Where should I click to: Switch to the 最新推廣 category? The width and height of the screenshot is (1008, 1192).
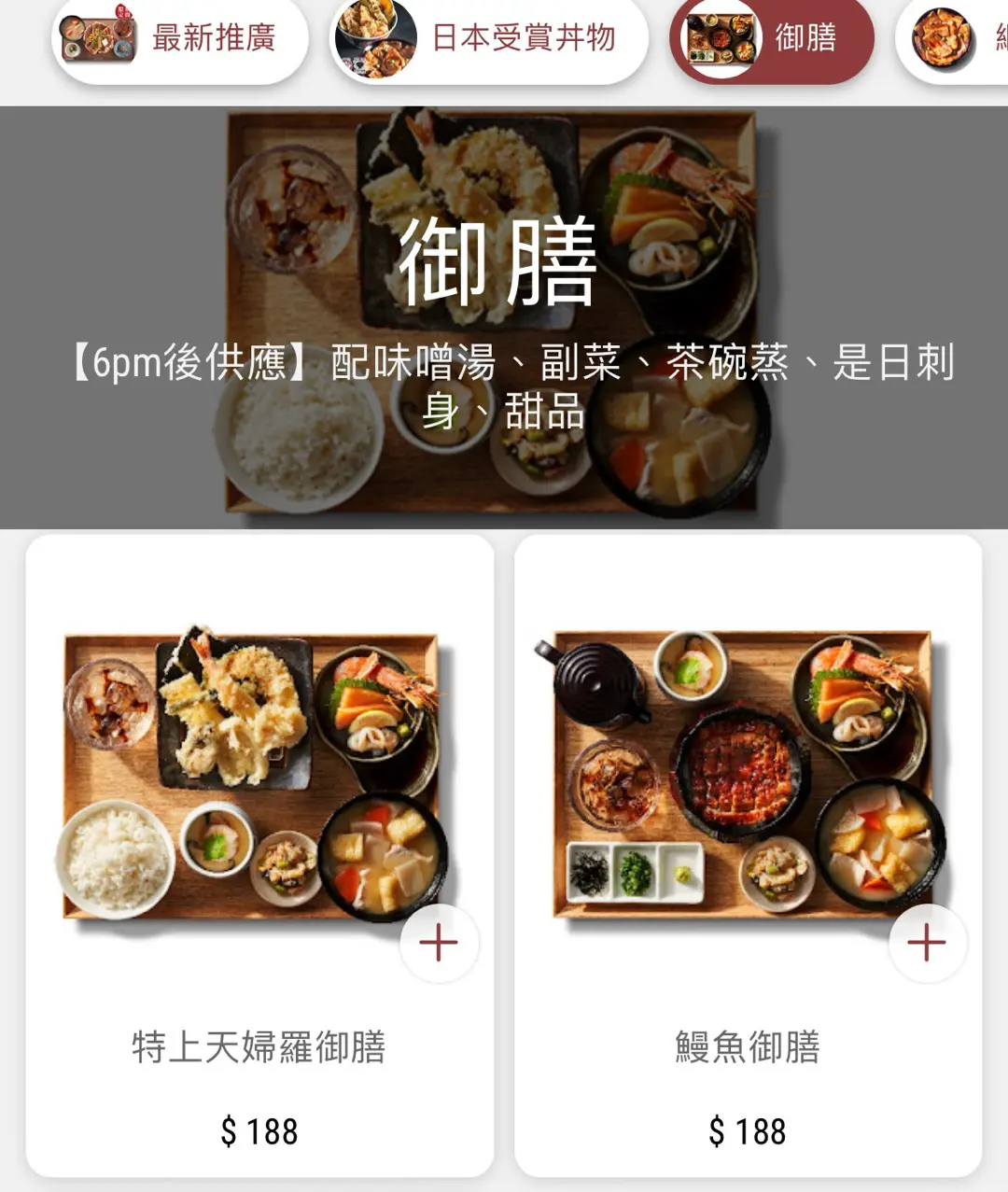pyautogui.click(x=179, y=39)
